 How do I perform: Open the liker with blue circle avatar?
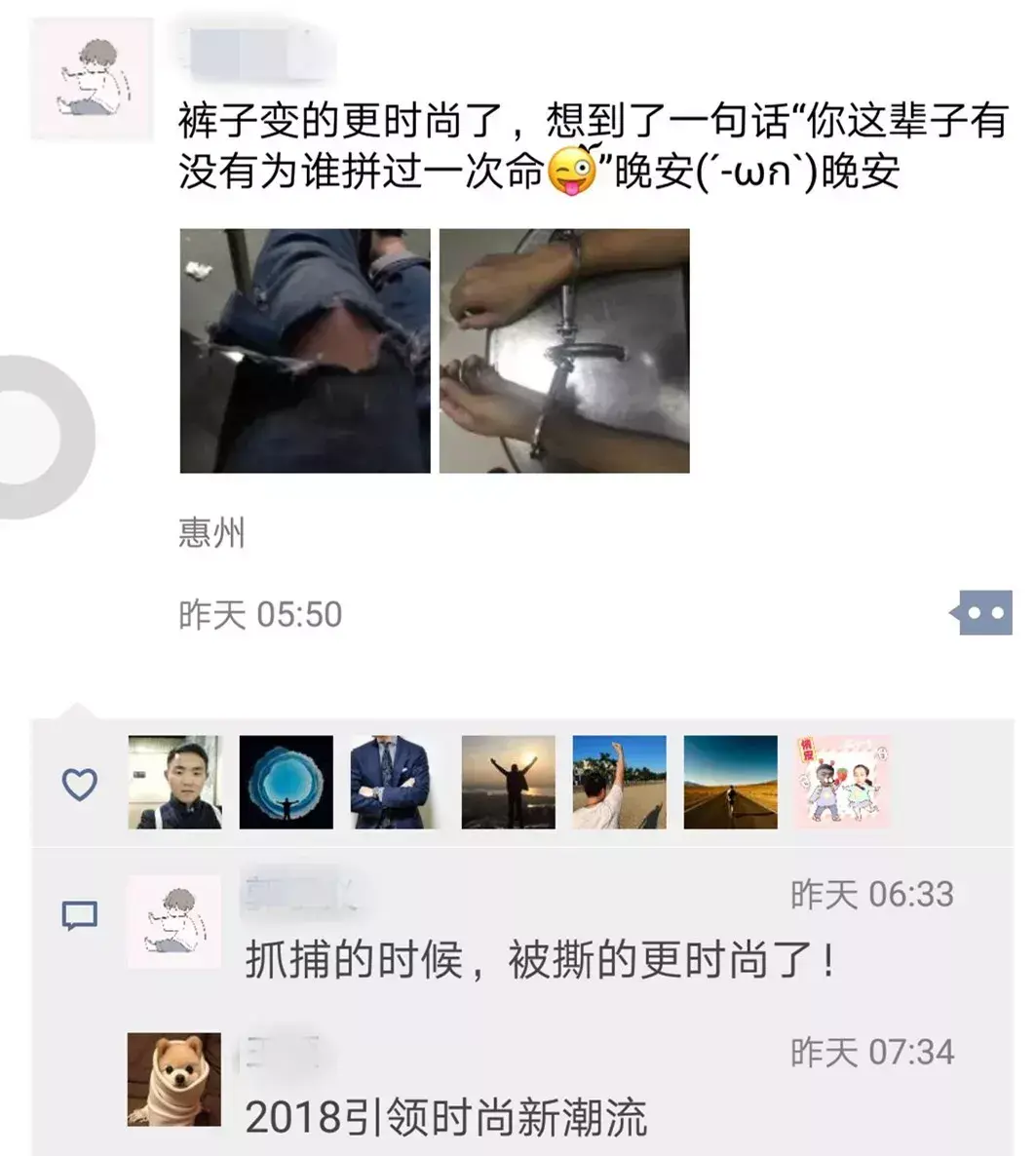(x=287, y=783)
